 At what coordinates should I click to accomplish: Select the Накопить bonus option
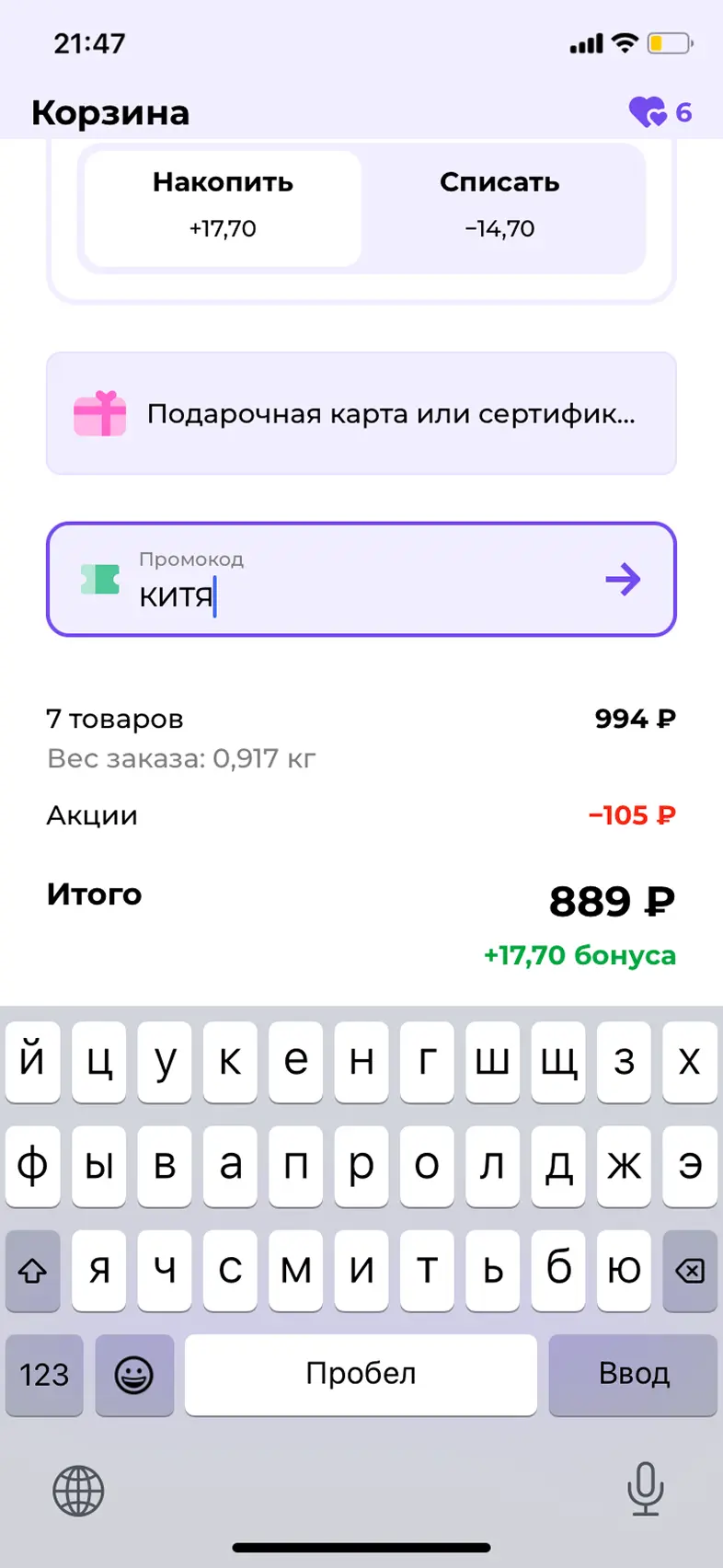pos(223,208)
